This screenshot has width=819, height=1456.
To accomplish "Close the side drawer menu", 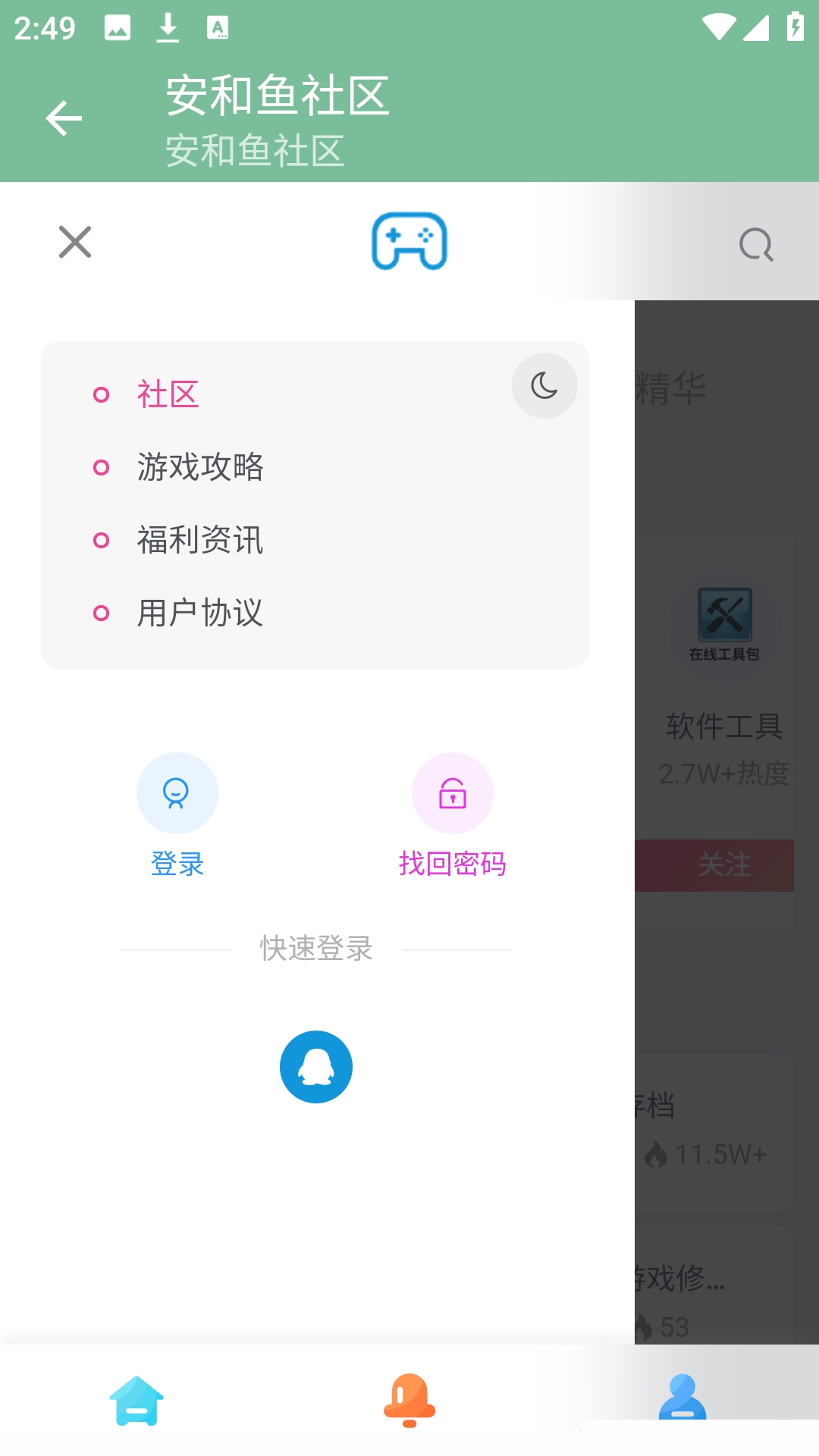I will coord(75,242).
